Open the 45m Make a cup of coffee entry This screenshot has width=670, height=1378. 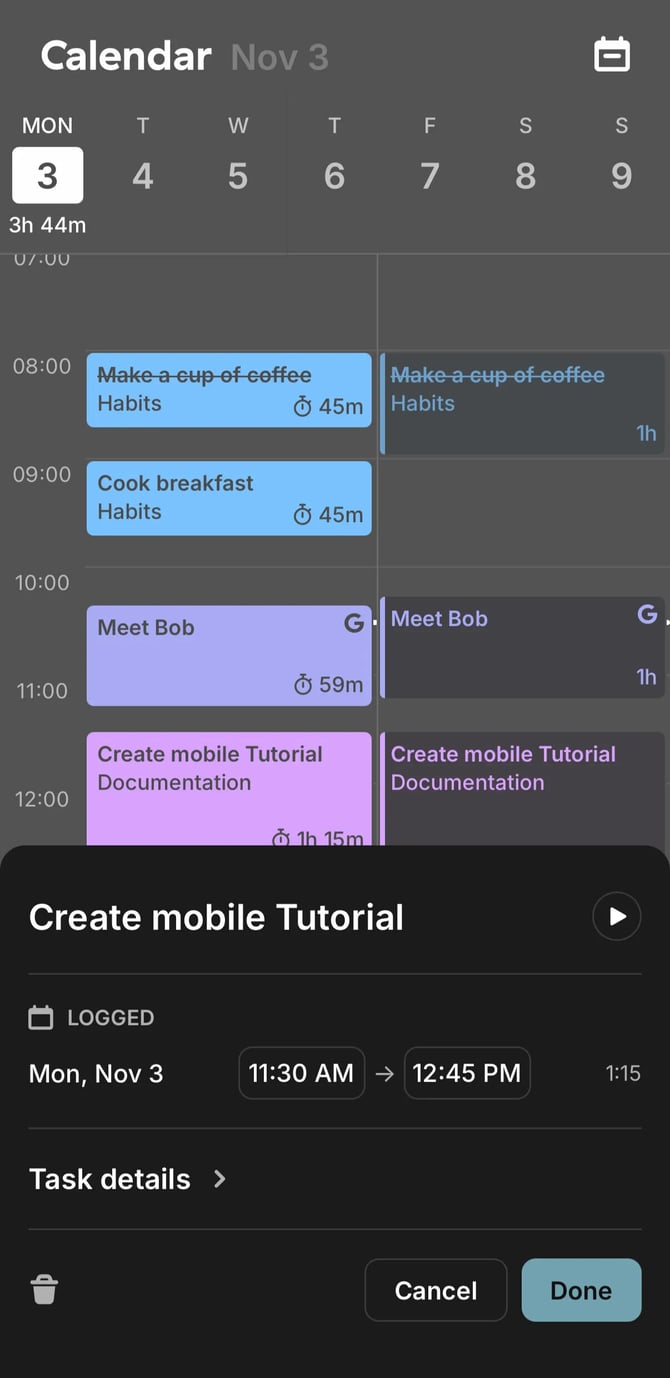pos(229,390)
